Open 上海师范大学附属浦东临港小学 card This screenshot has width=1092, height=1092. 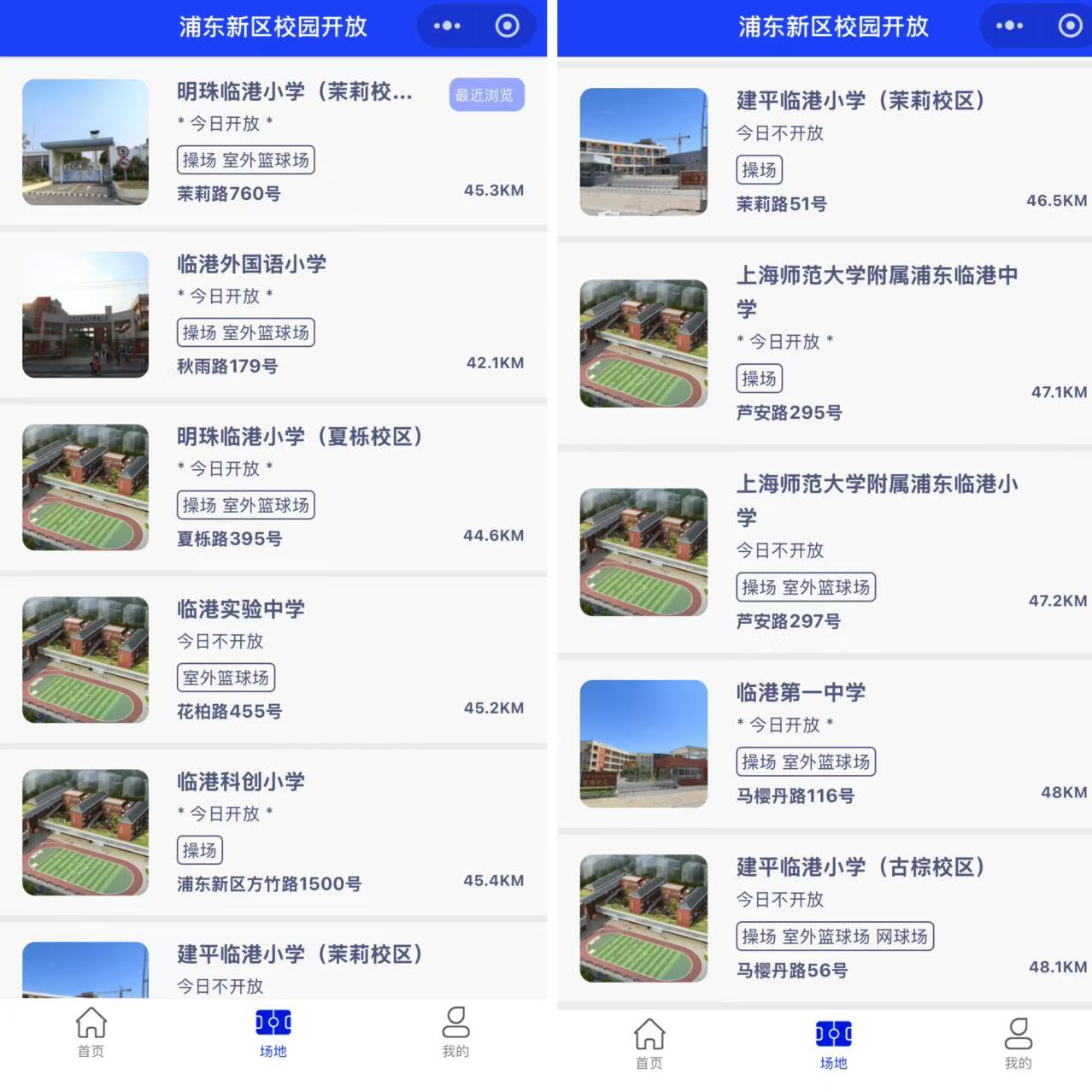(x=825, y=552)
